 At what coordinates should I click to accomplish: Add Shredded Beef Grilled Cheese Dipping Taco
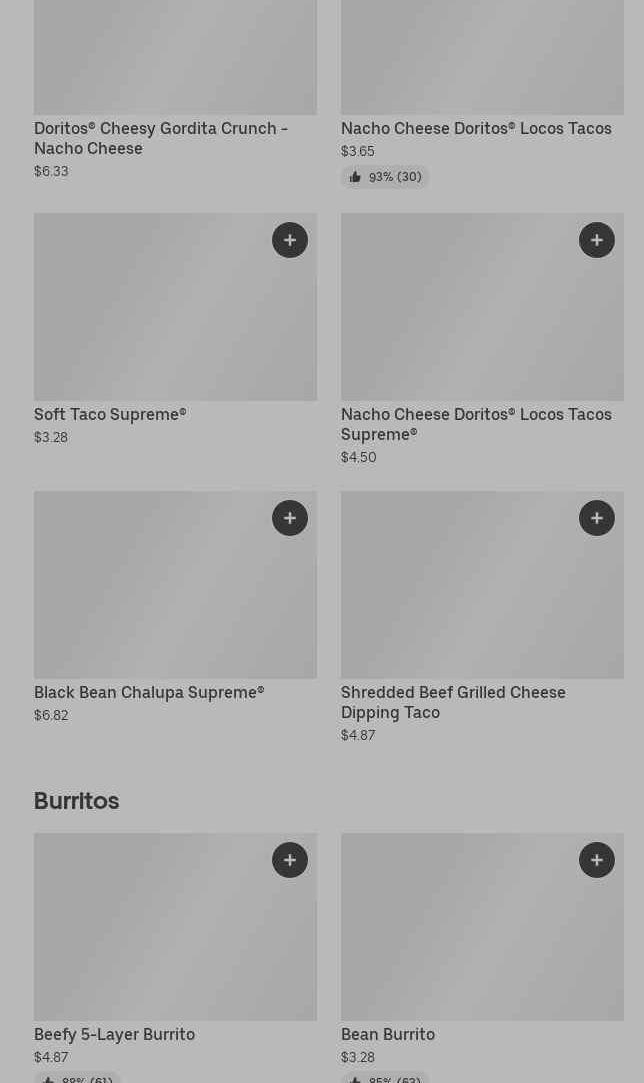(x=596, y=518)
